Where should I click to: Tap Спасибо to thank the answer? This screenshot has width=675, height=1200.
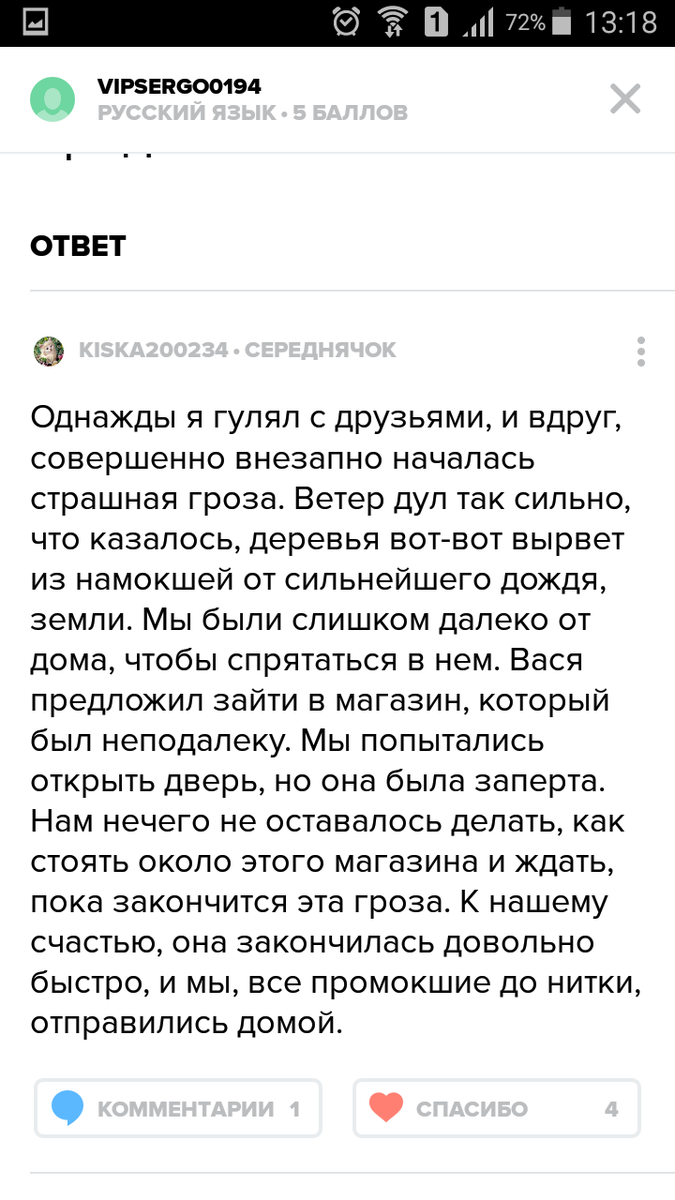click(496, 1108)
